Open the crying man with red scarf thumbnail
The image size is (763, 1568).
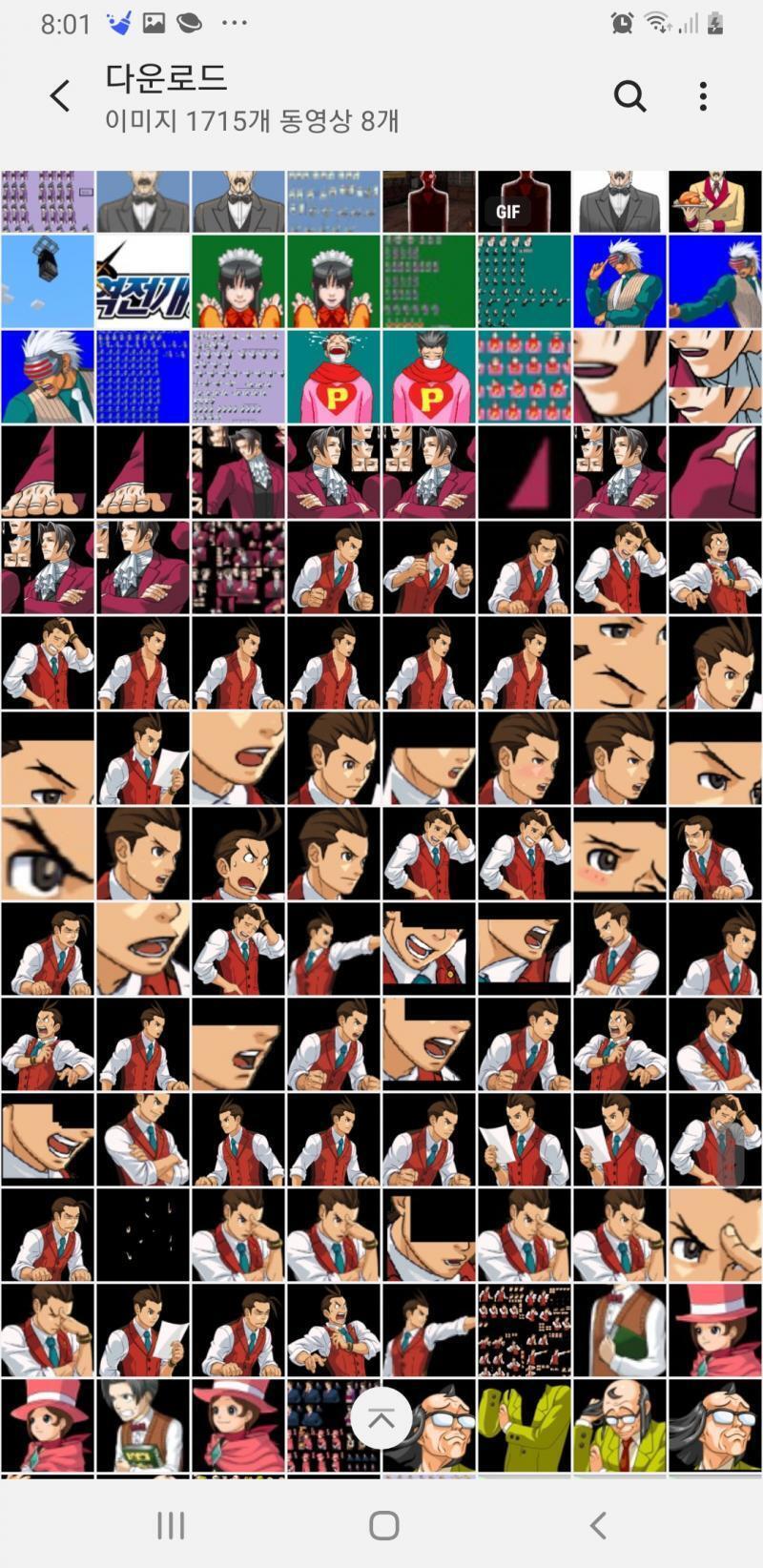(333, 377)
